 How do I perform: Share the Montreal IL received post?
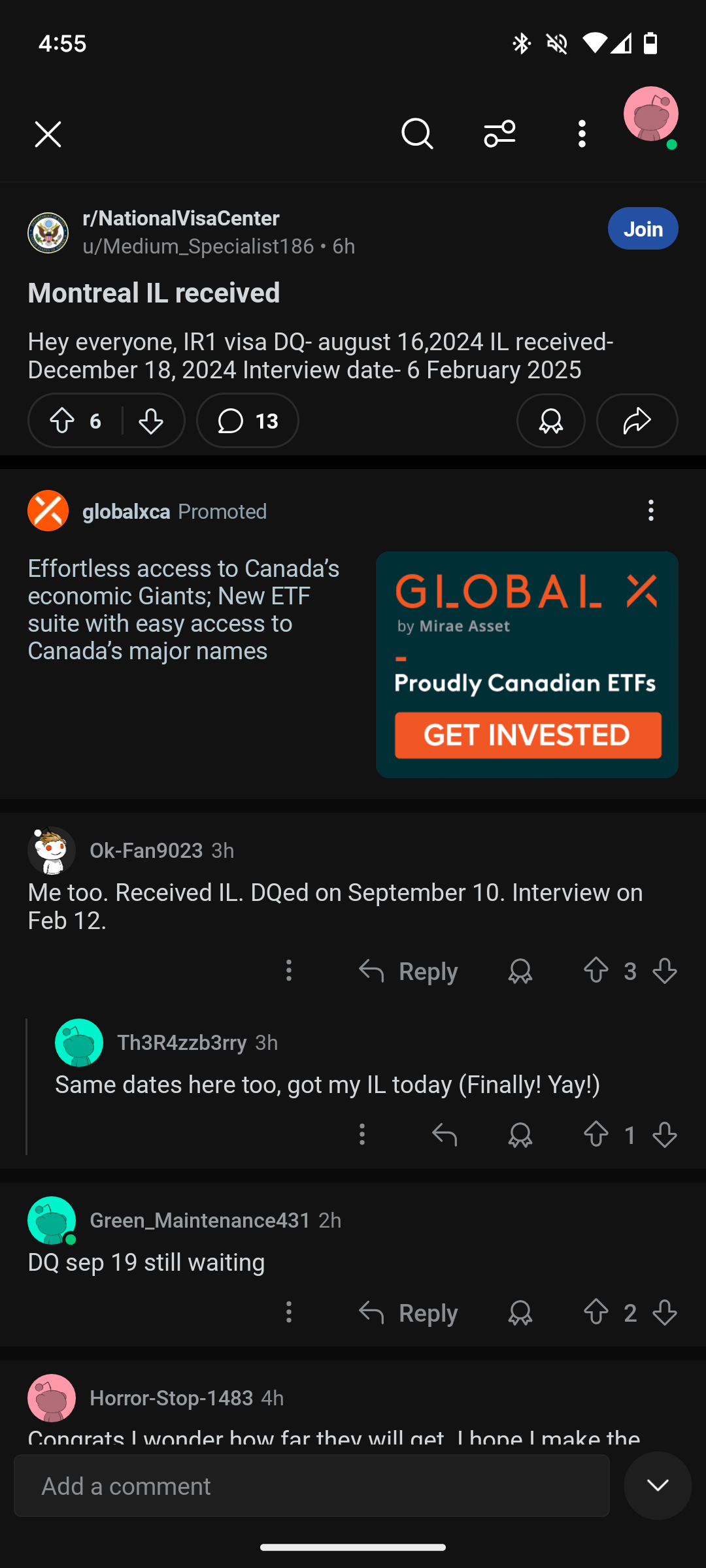click(637, 421)
